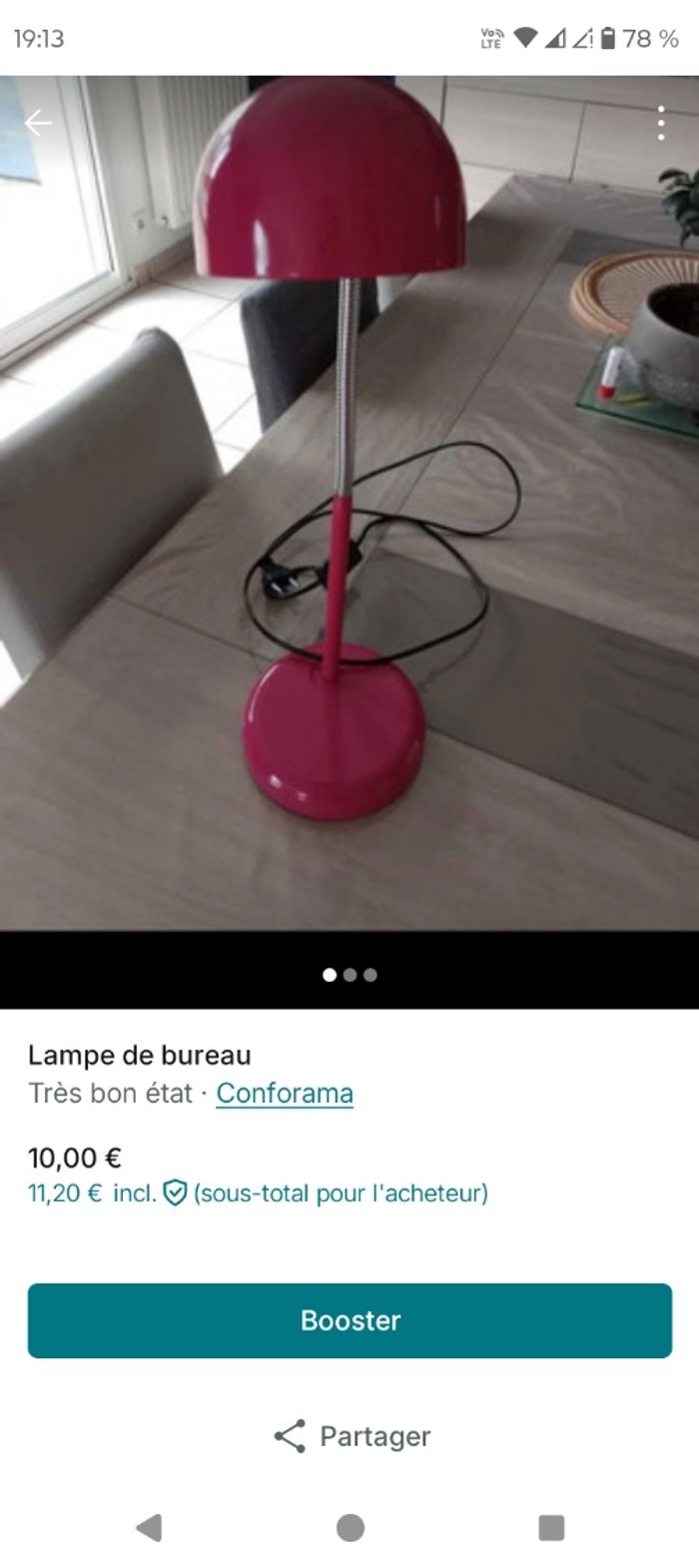Viewport: 699px width, 1568px height.
Task: Tap the system home button
Action: 350,1527
